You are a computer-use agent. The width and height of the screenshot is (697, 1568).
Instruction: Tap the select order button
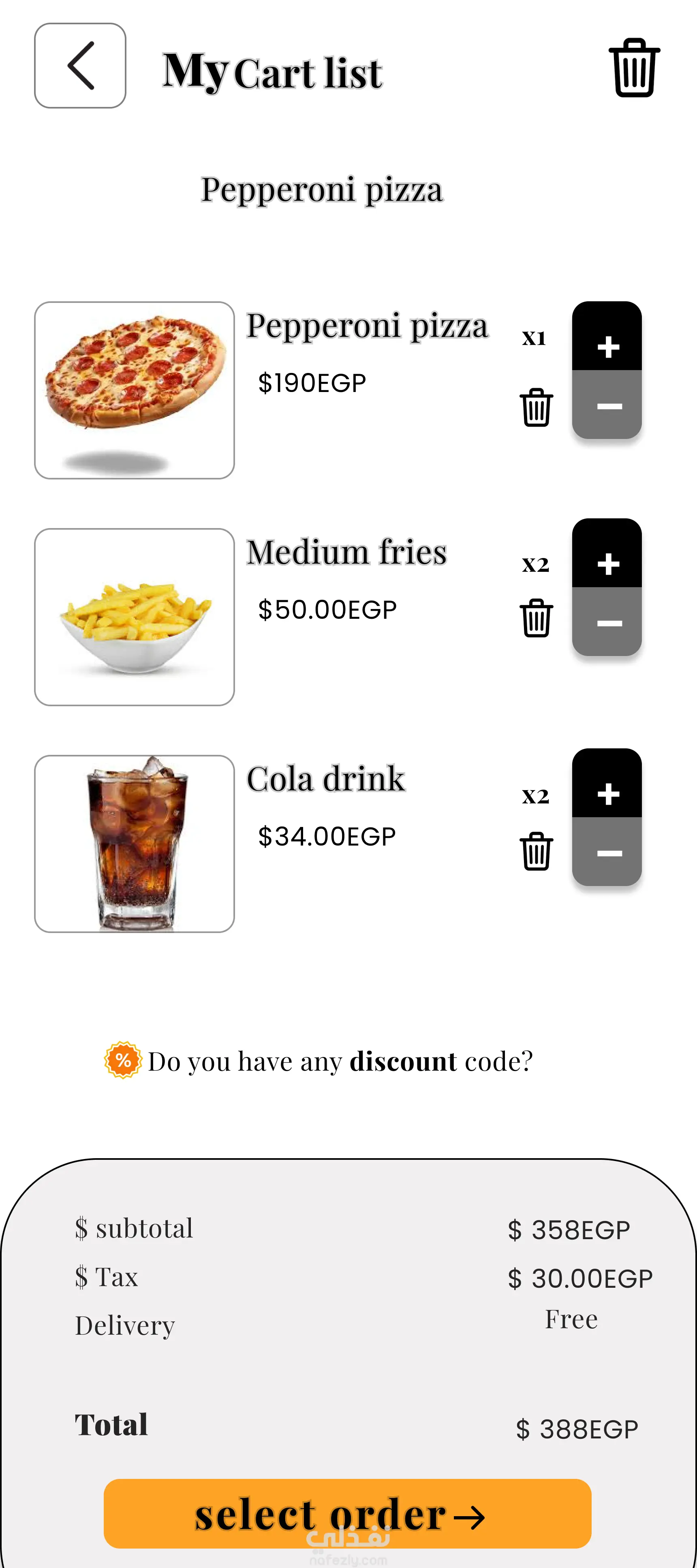(347, 1514)
